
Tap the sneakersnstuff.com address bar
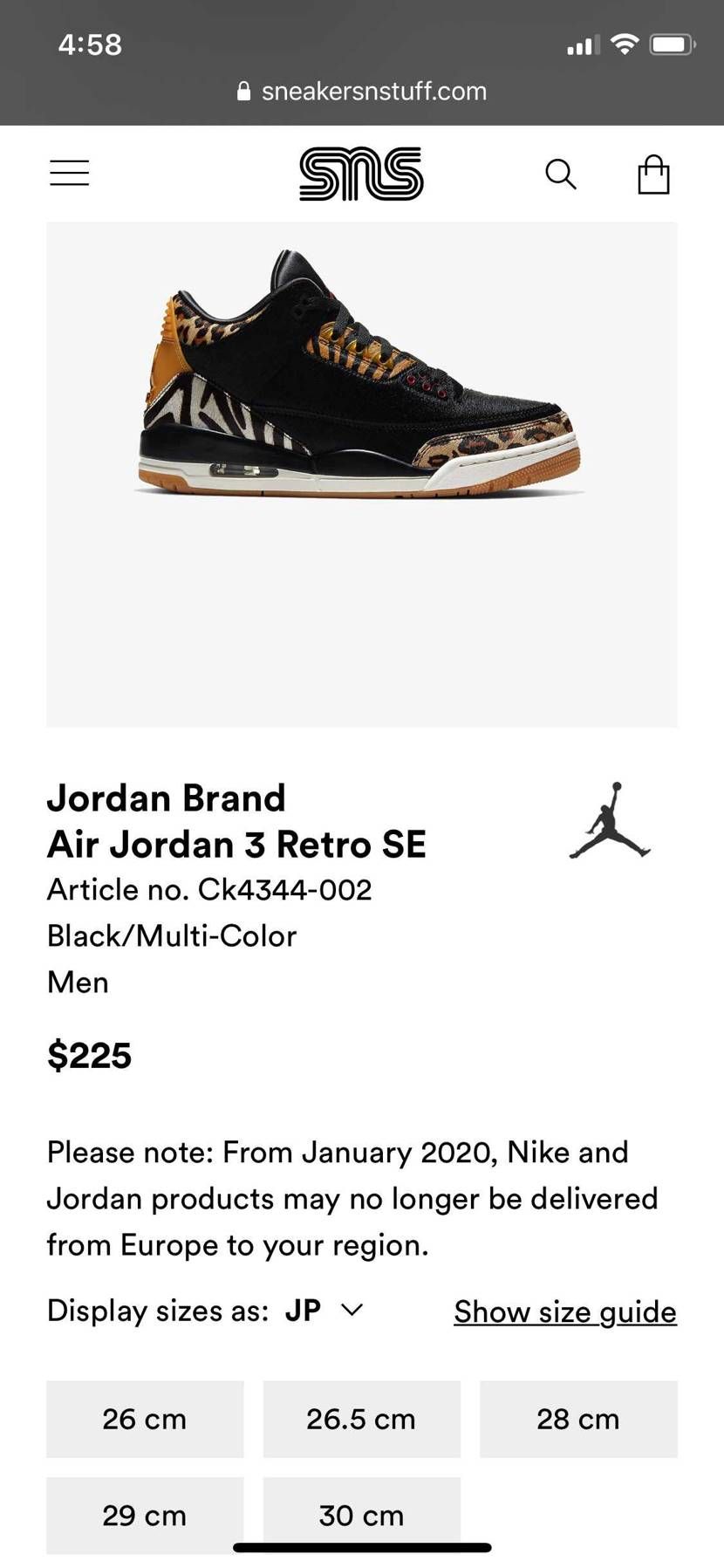pos(362,91)
